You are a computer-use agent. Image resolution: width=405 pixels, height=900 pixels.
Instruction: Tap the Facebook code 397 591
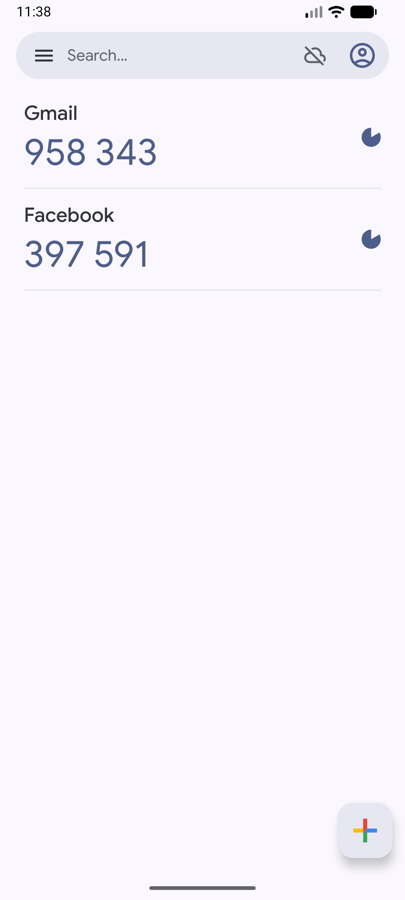coord(87,254)
